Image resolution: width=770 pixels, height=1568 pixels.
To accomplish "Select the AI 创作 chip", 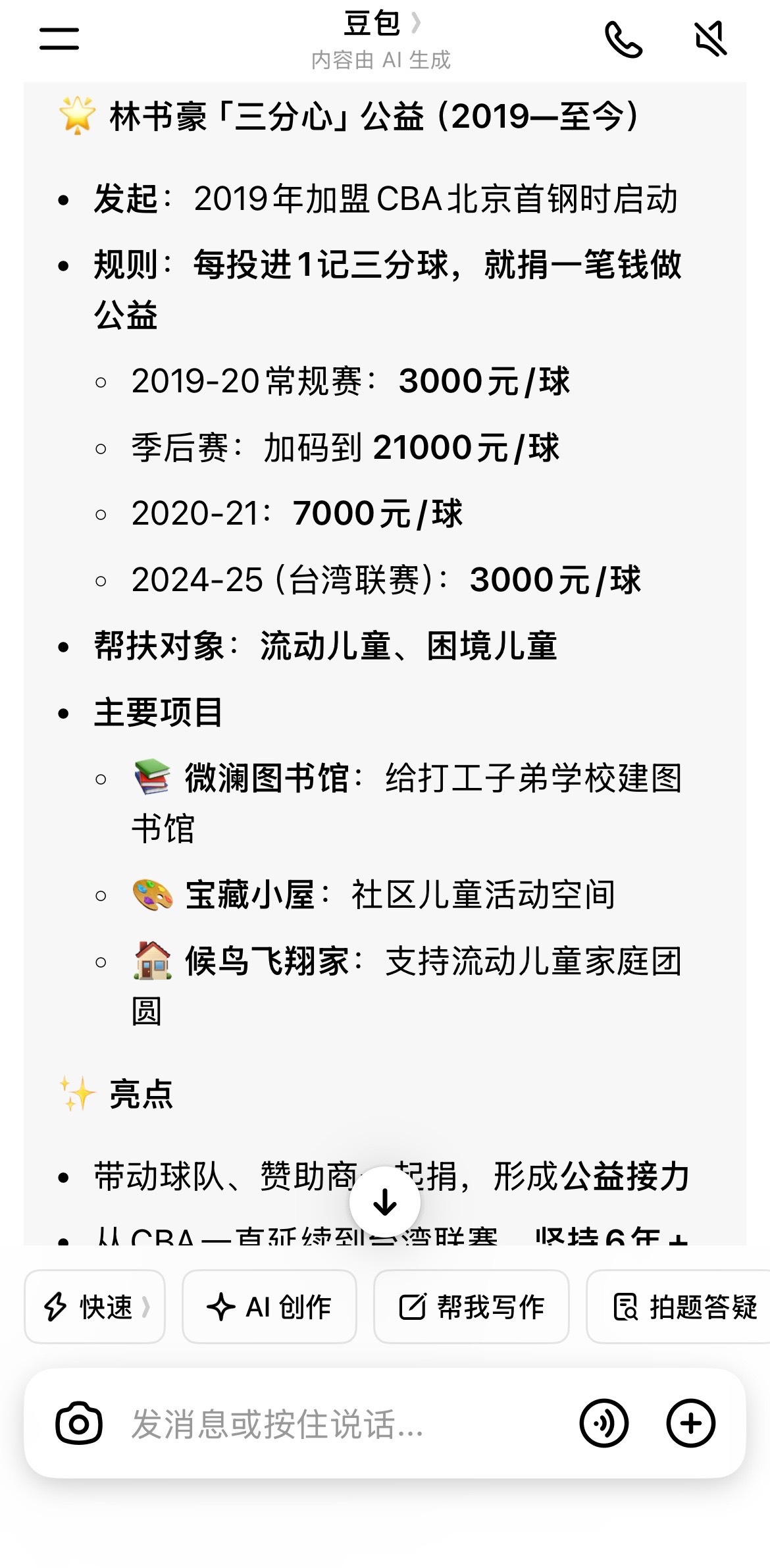I will 269,1307.
